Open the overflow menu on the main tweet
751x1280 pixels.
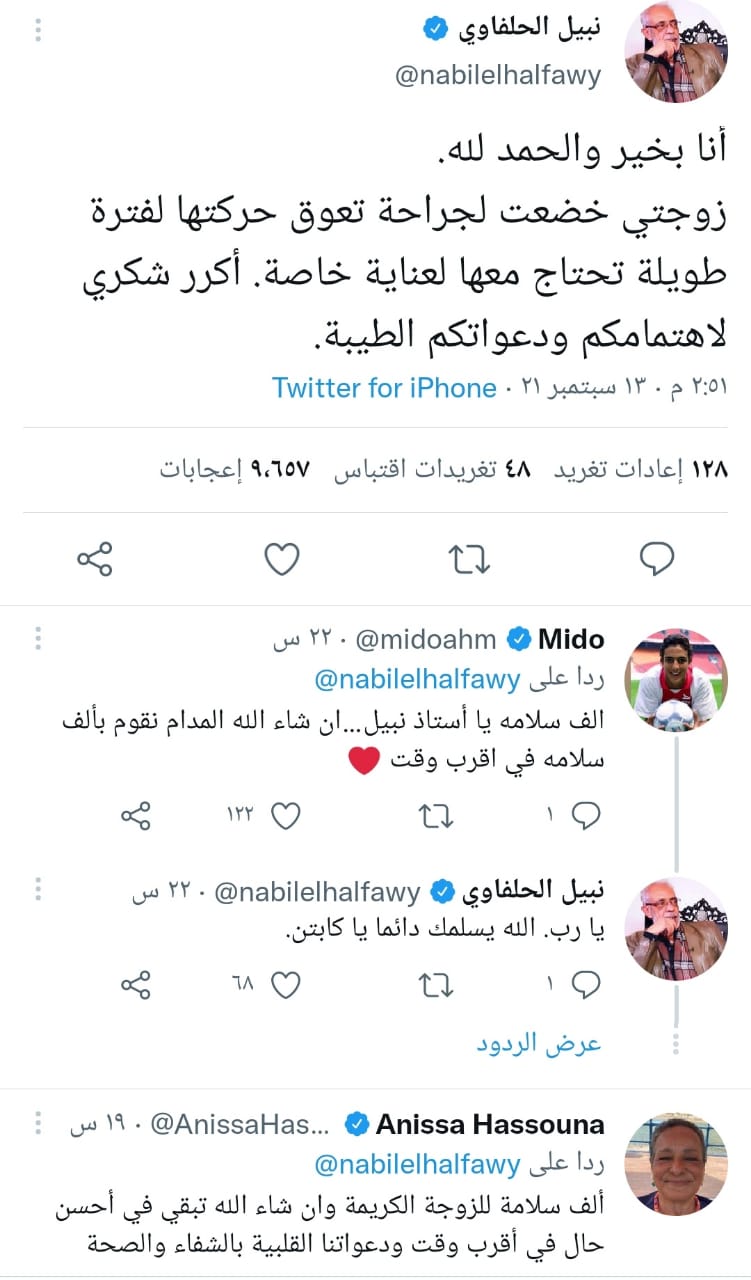point(38,31)
